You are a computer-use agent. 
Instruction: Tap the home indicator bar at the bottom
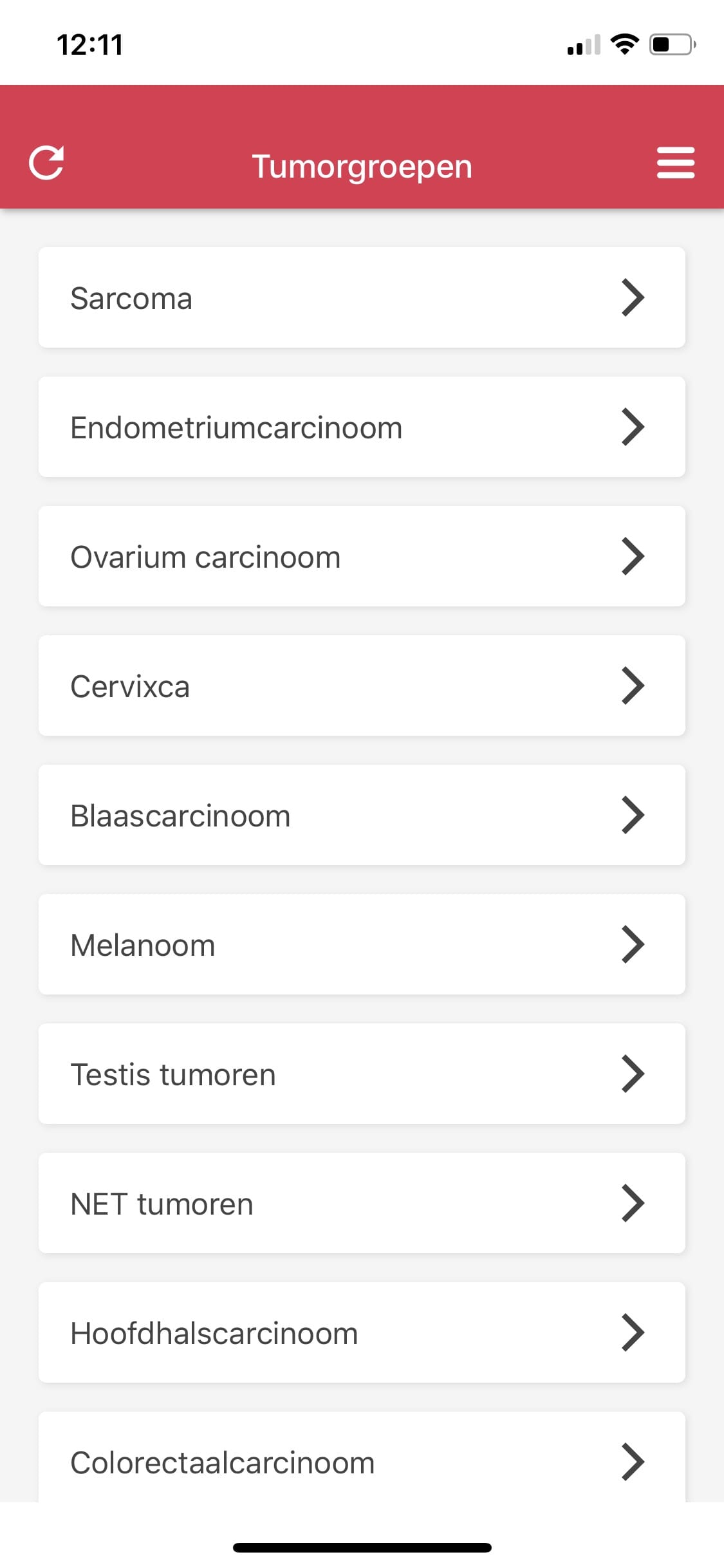[x=362, y=1547]
